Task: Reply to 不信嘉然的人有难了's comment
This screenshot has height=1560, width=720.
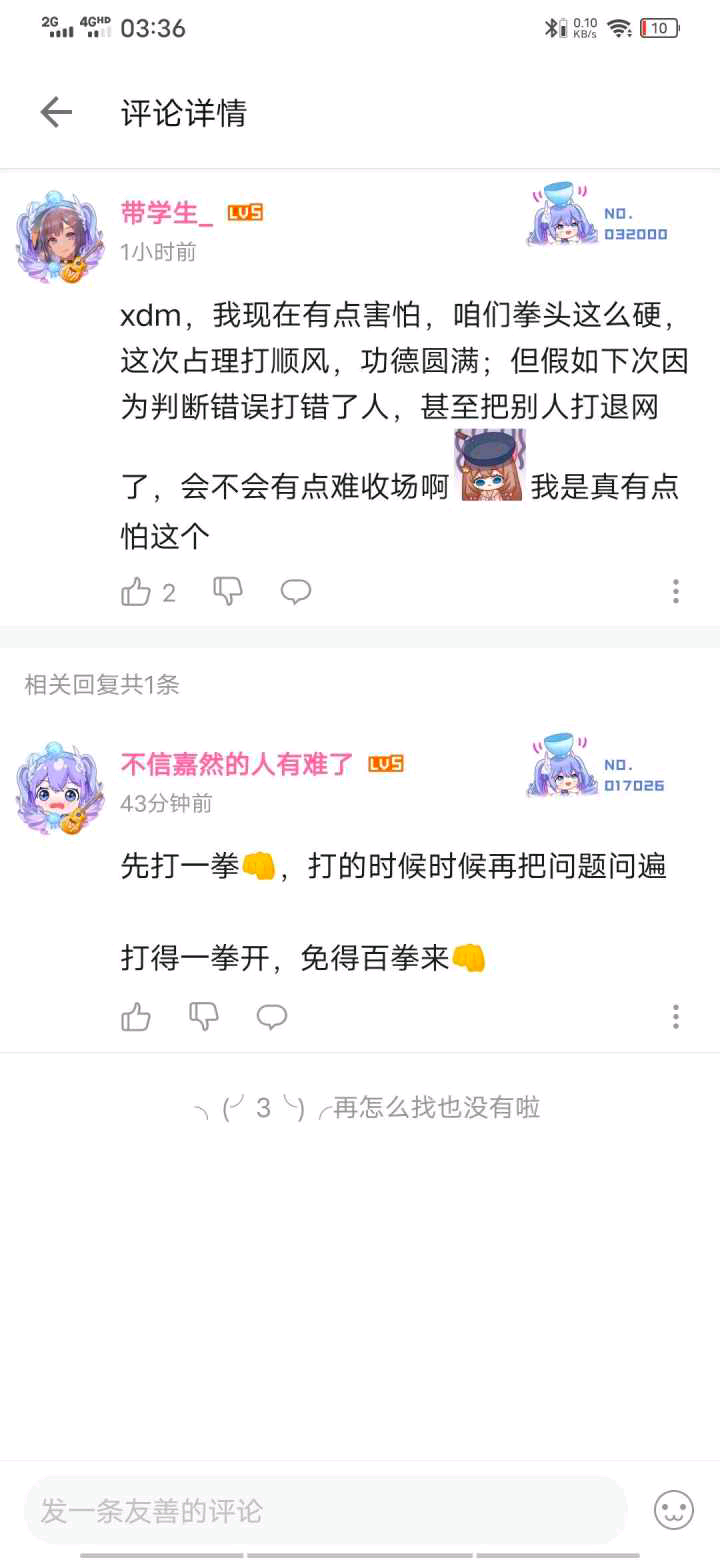Action: pos(272,1017)
